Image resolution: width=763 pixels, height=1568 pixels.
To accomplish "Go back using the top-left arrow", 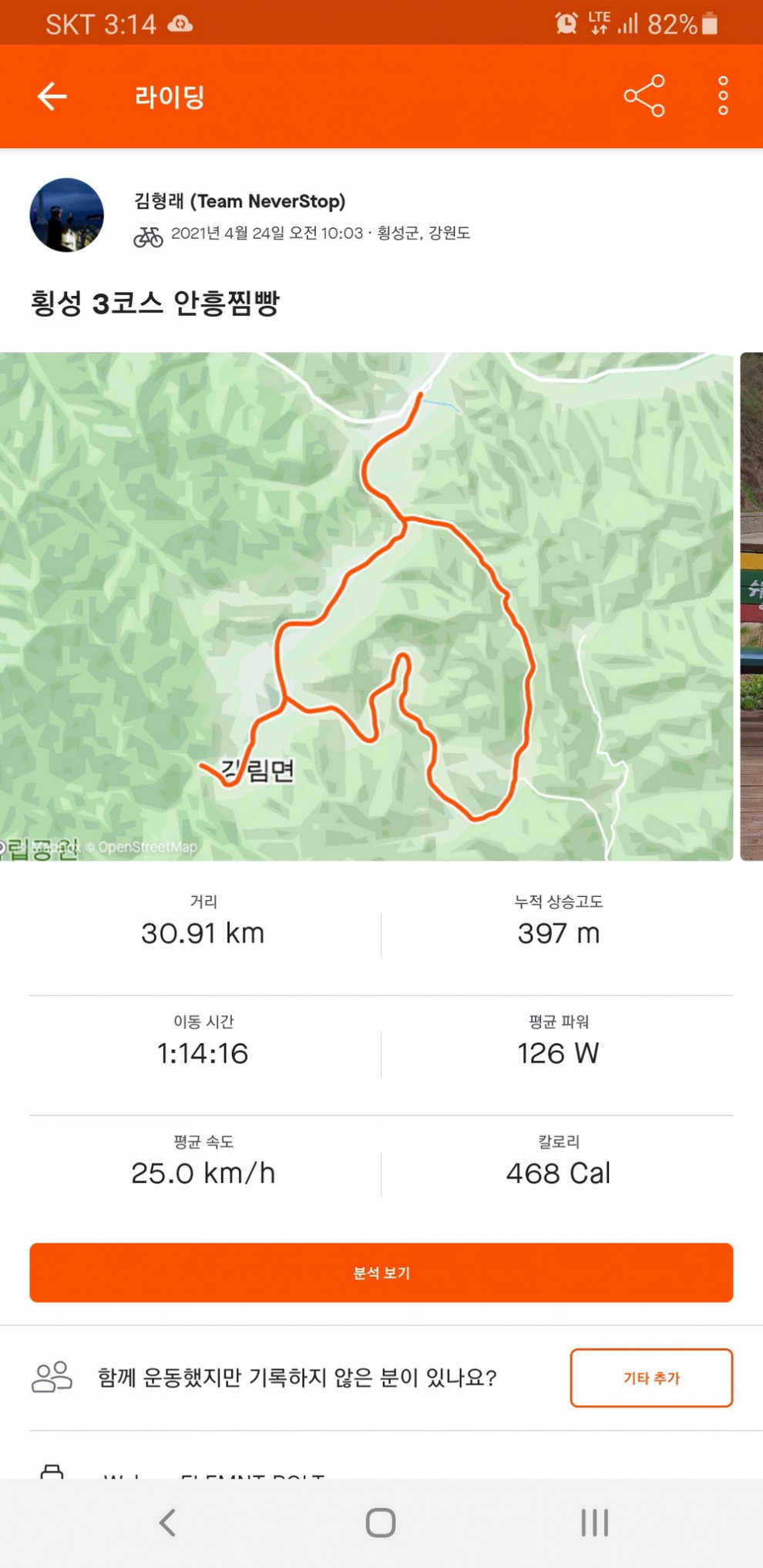I will 52,96.
